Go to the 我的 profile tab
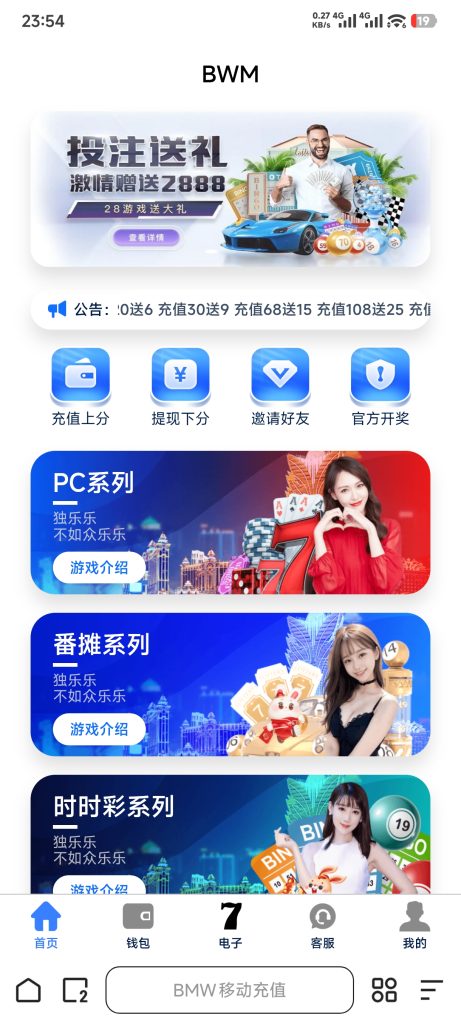Viewport: 461px width, 1024px height. point(415,925)
